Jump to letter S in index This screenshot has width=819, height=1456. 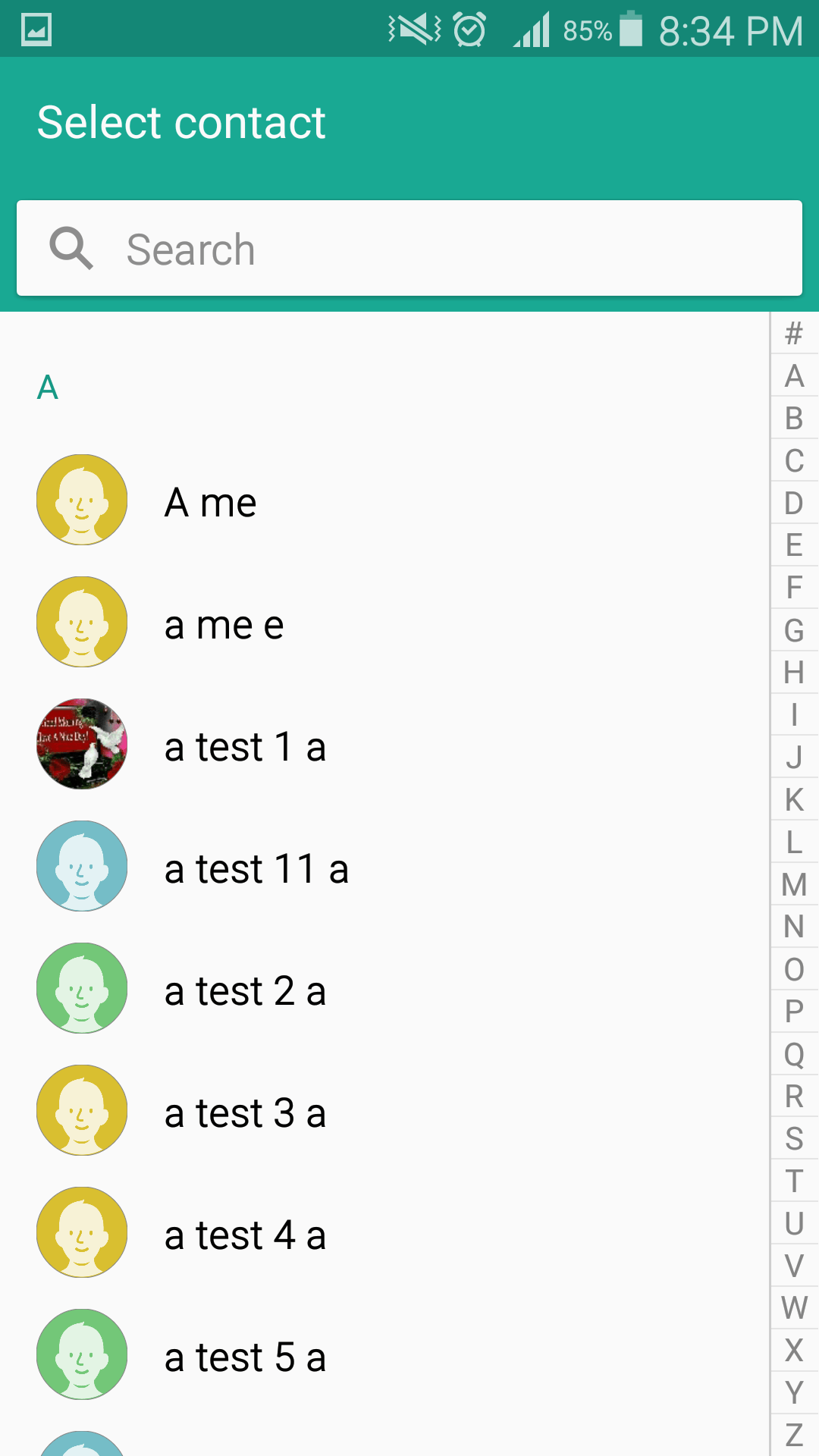tap(794, 1138)
